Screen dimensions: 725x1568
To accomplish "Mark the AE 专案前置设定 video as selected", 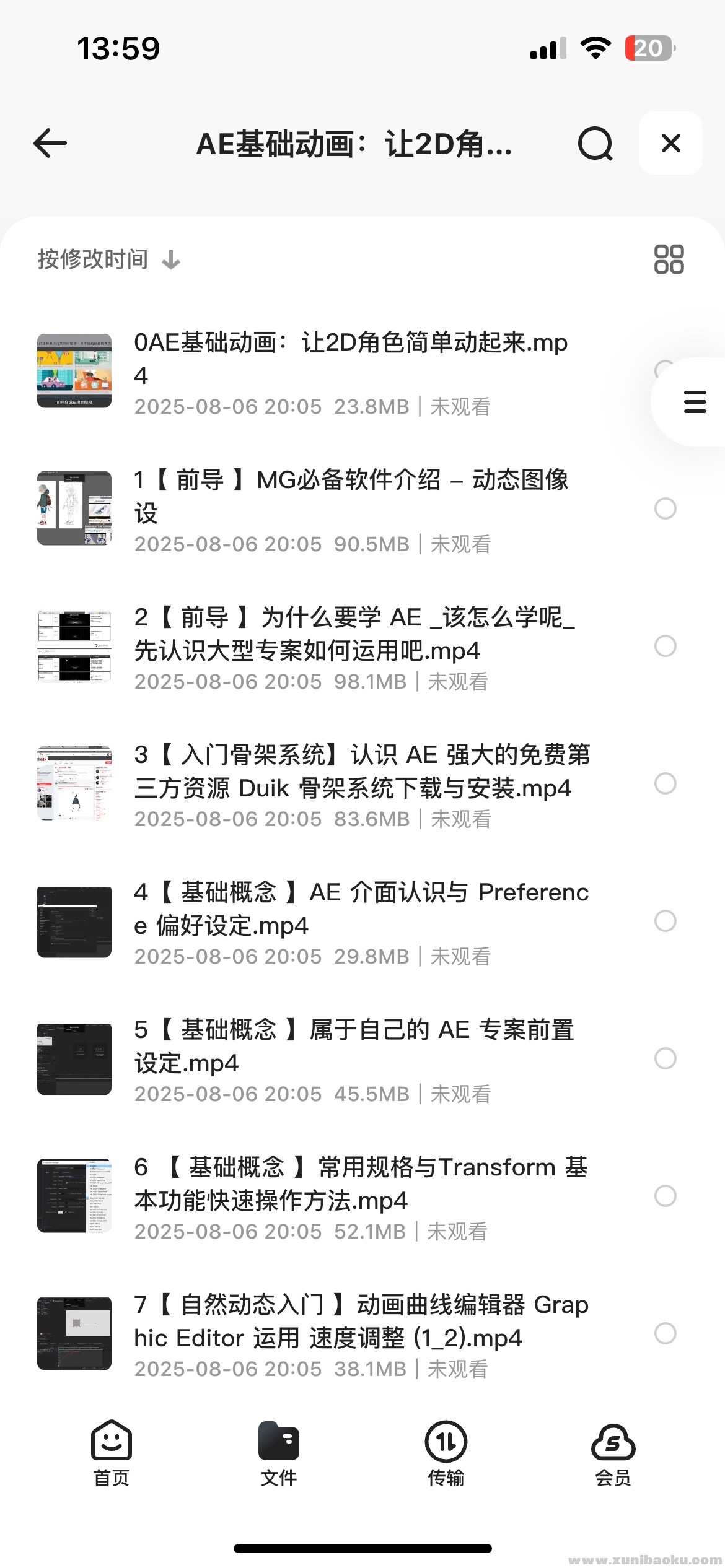I will coord(665,1058).
